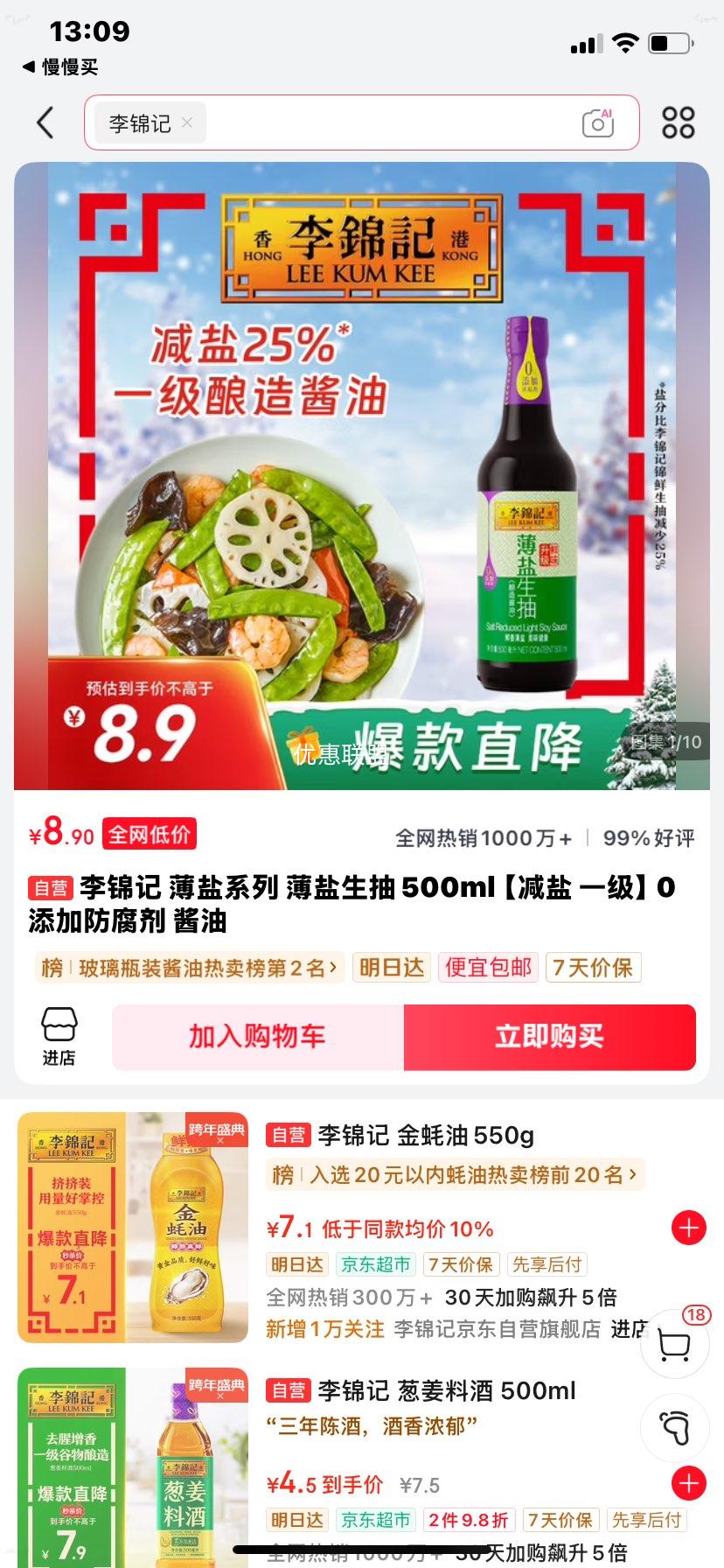
Task: Tap the floating footprints browsing-history icon
Action: coord(674,1427)
